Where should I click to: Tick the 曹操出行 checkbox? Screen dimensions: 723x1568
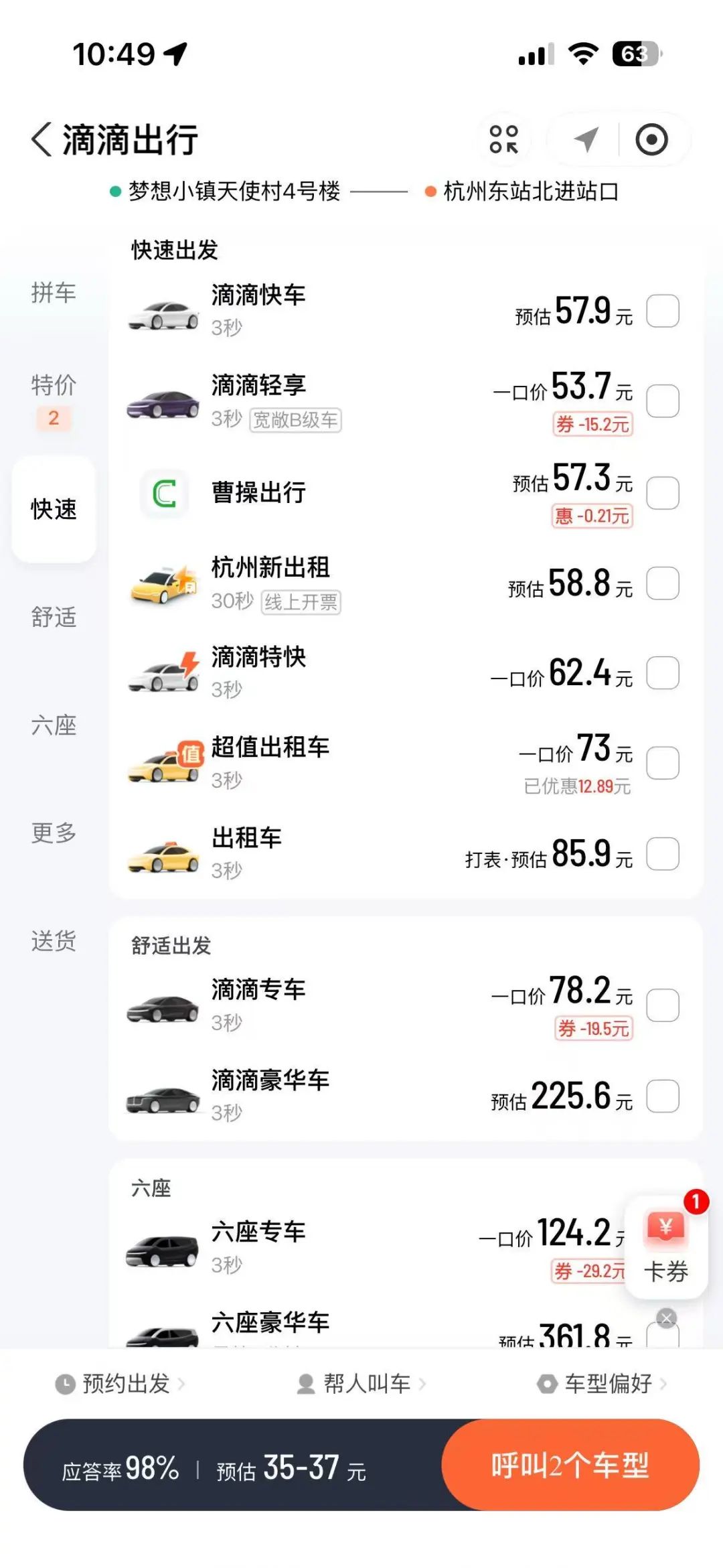tap(663, 493)
